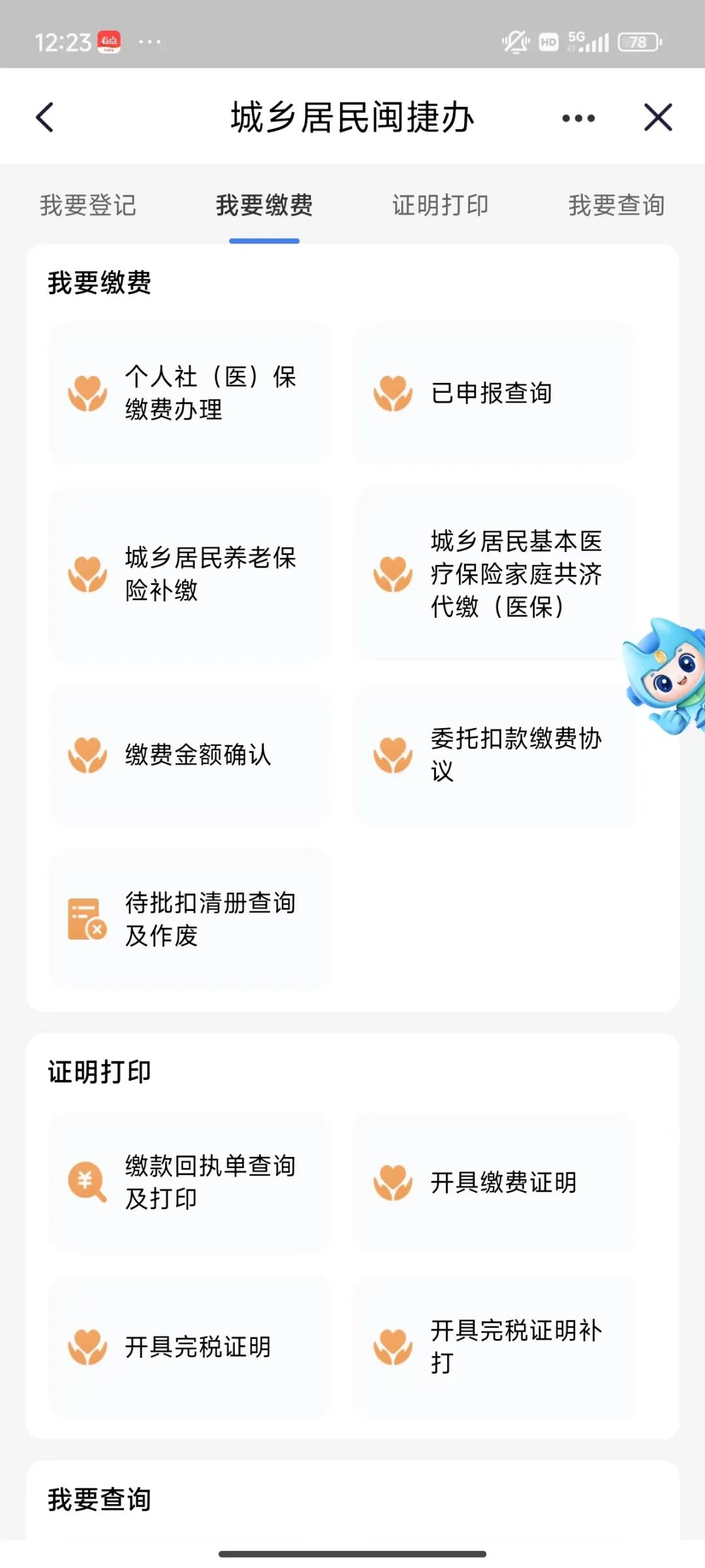Open 委托扣款缴费协议

point(493,755)
